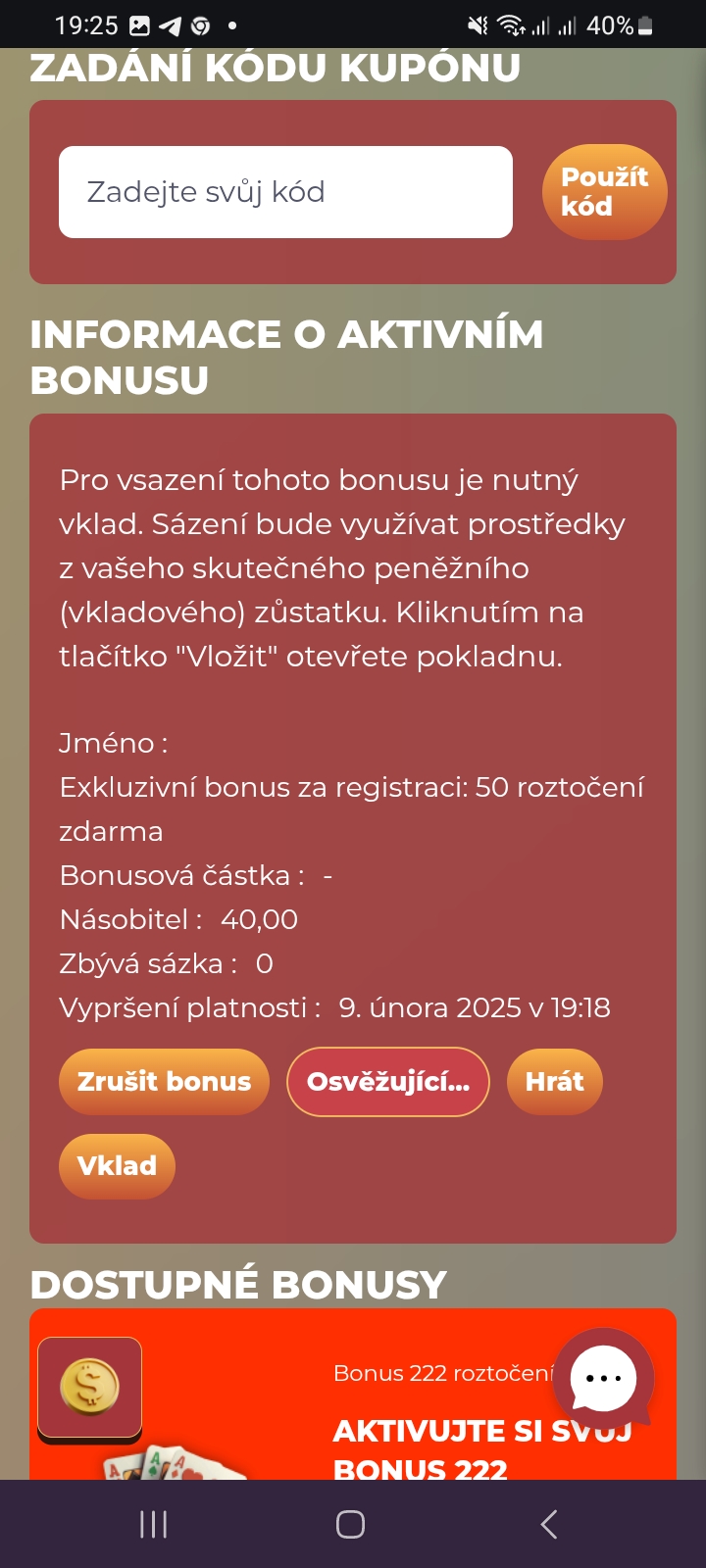The height and width of the screenshot is (1568, 706).
Task: Open the recent apps view
Action: click(x=154, y=1524)
